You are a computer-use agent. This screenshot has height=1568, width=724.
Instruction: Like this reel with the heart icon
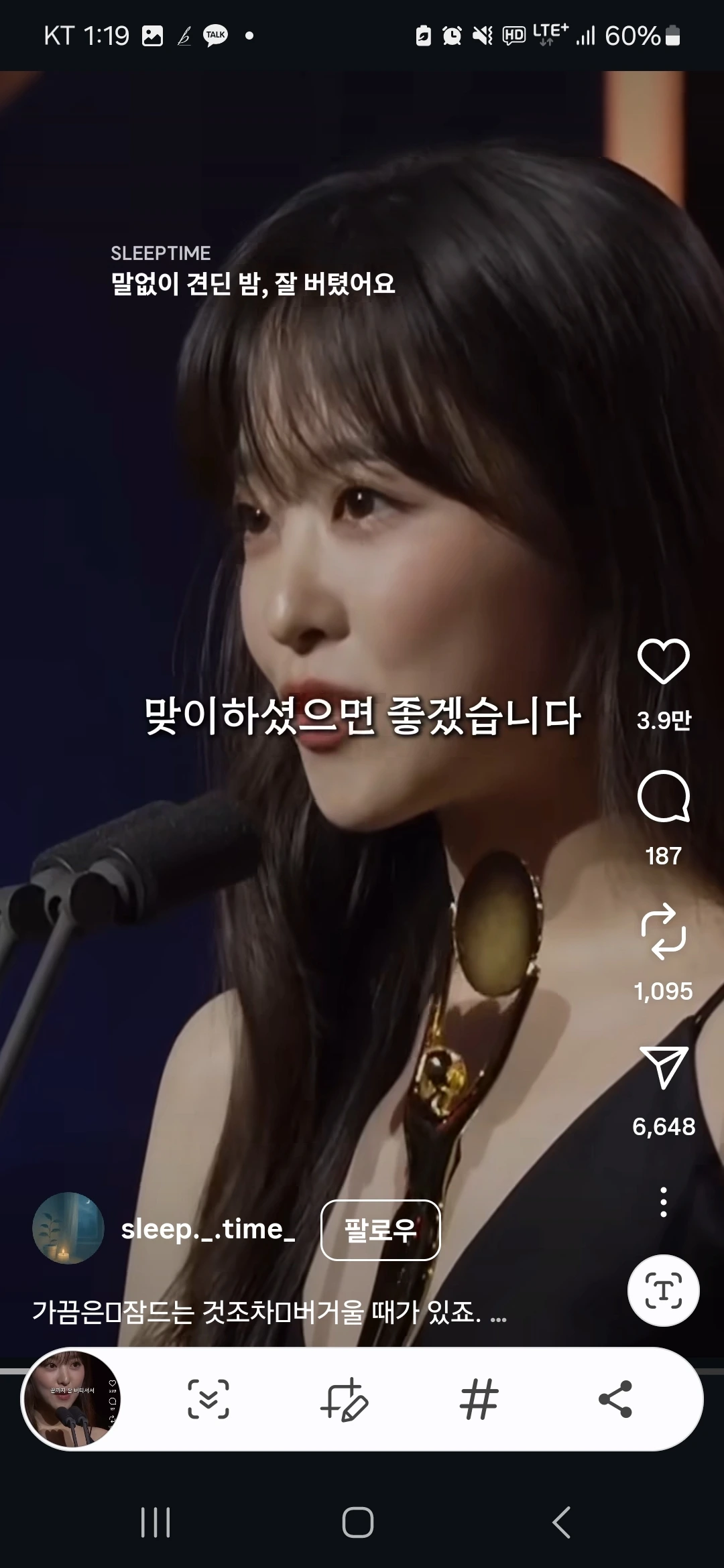(x=663, y=661)
